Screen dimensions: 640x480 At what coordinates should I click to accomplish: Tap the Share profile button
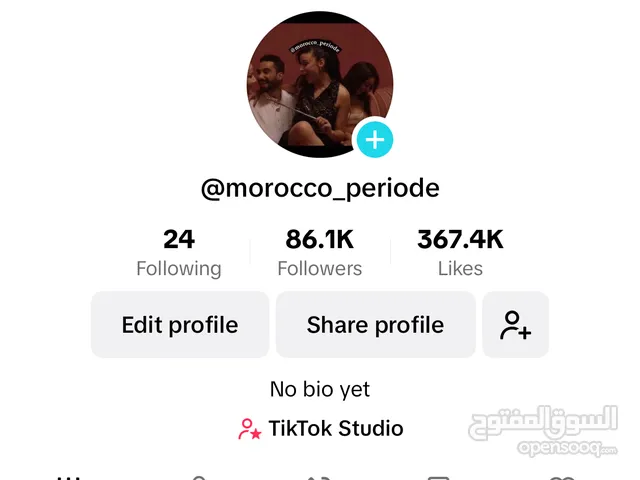click(x=375, y=325)
